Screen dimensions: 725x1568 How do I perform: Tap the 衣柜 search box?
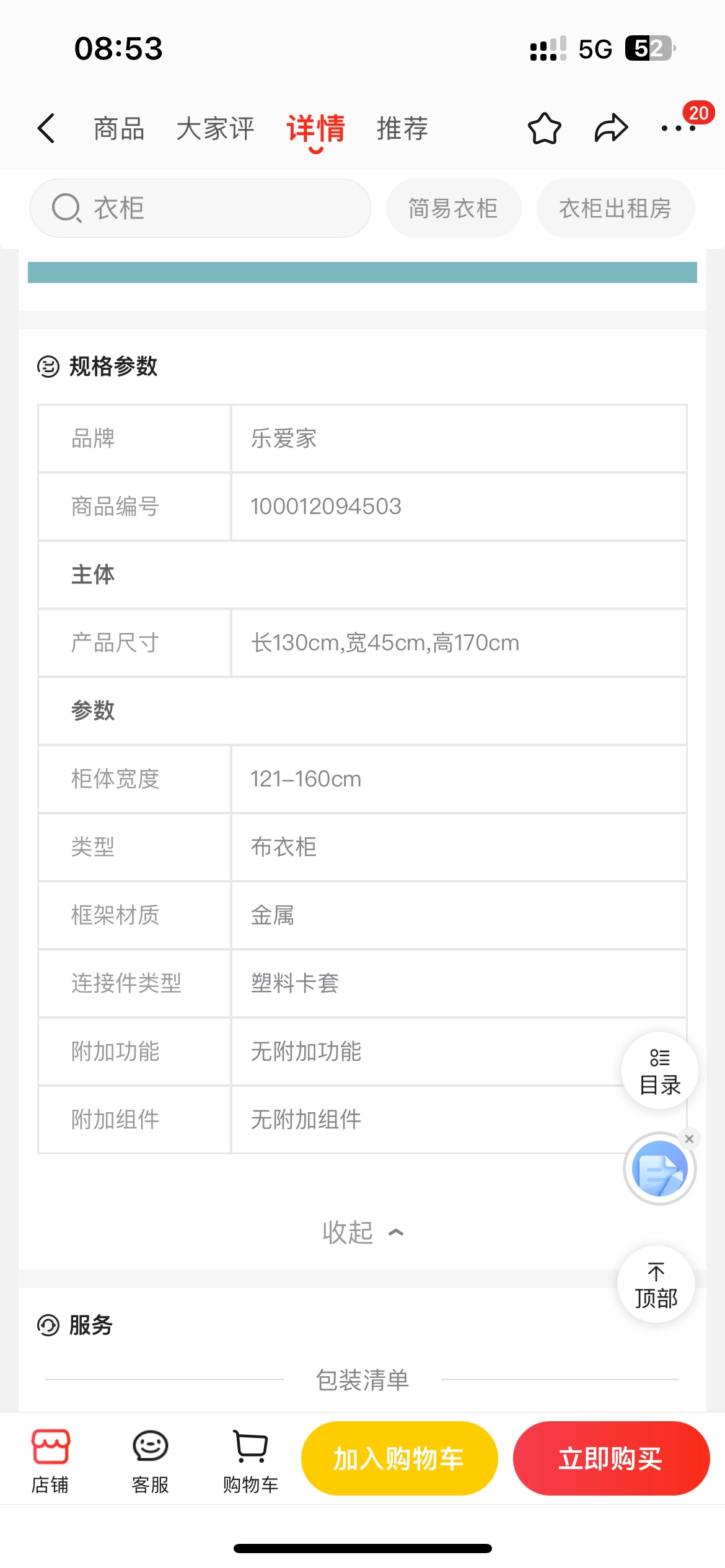pos(200,208)
